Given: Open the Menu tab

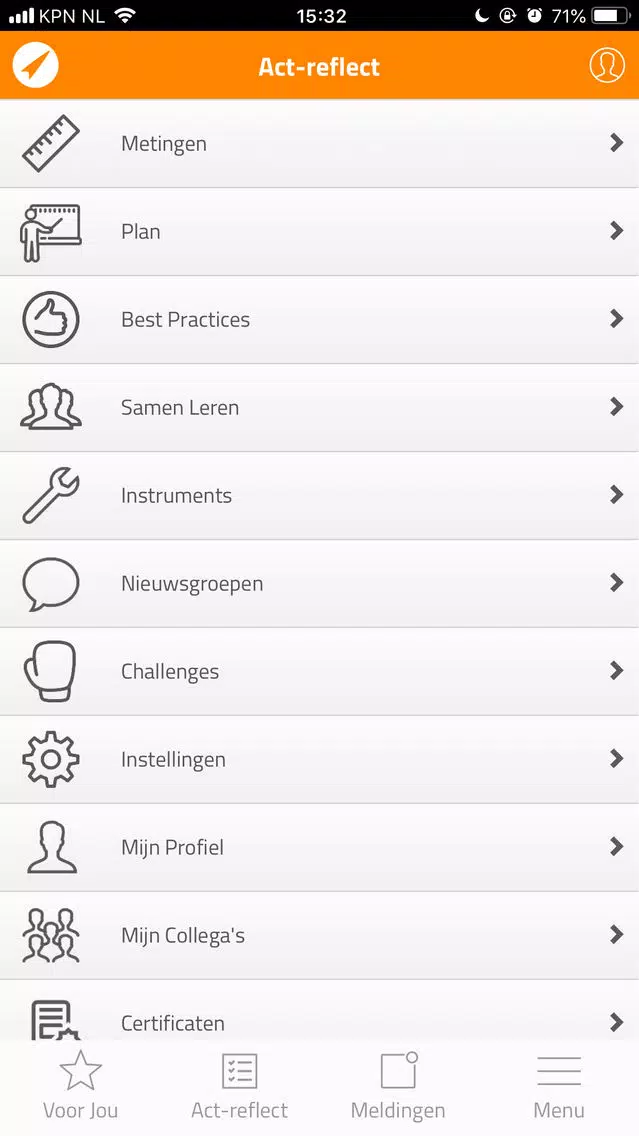Looking at the screenshot, I should (x=559, y=1086).
